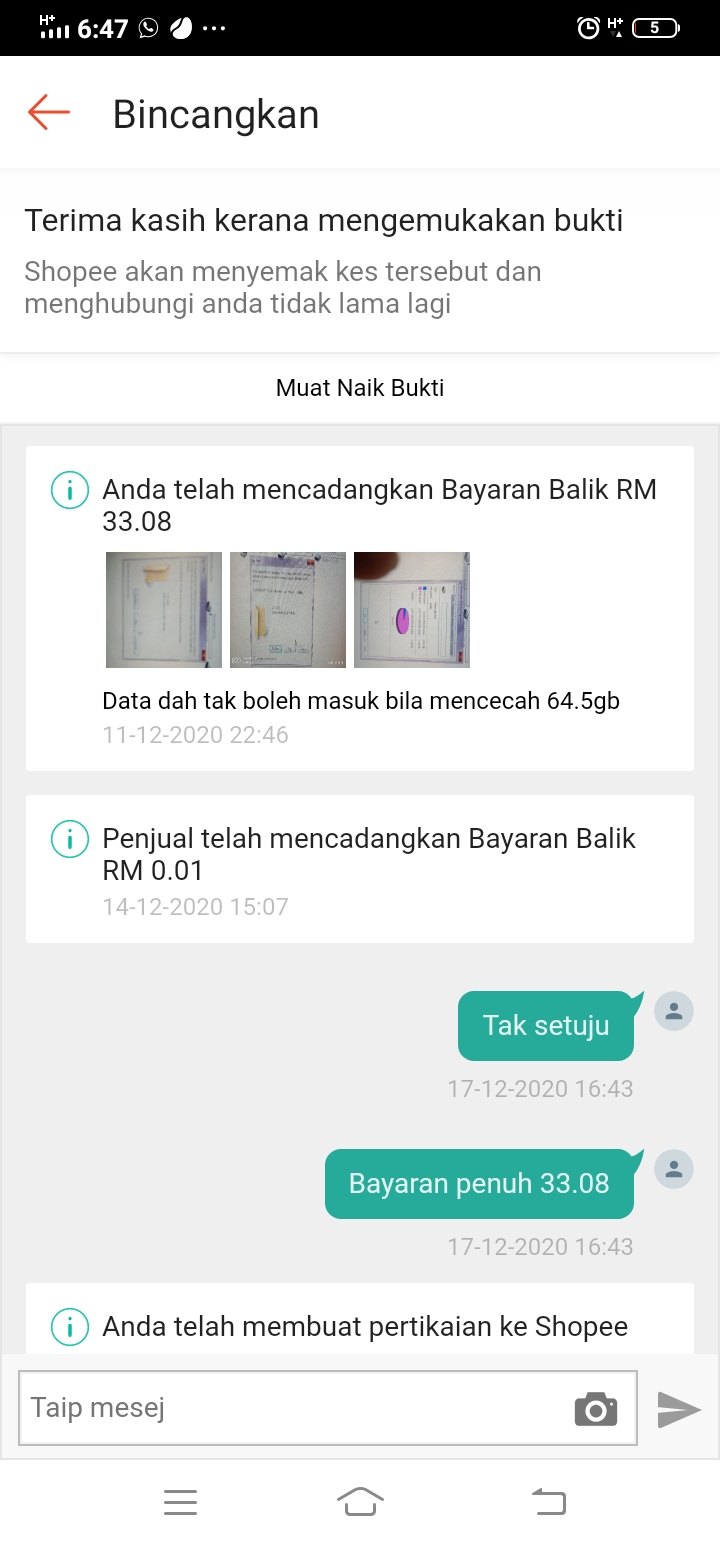This screenshot has width=720, height=1544.
Task: Go back using the orange arrow
Action: 48,113
